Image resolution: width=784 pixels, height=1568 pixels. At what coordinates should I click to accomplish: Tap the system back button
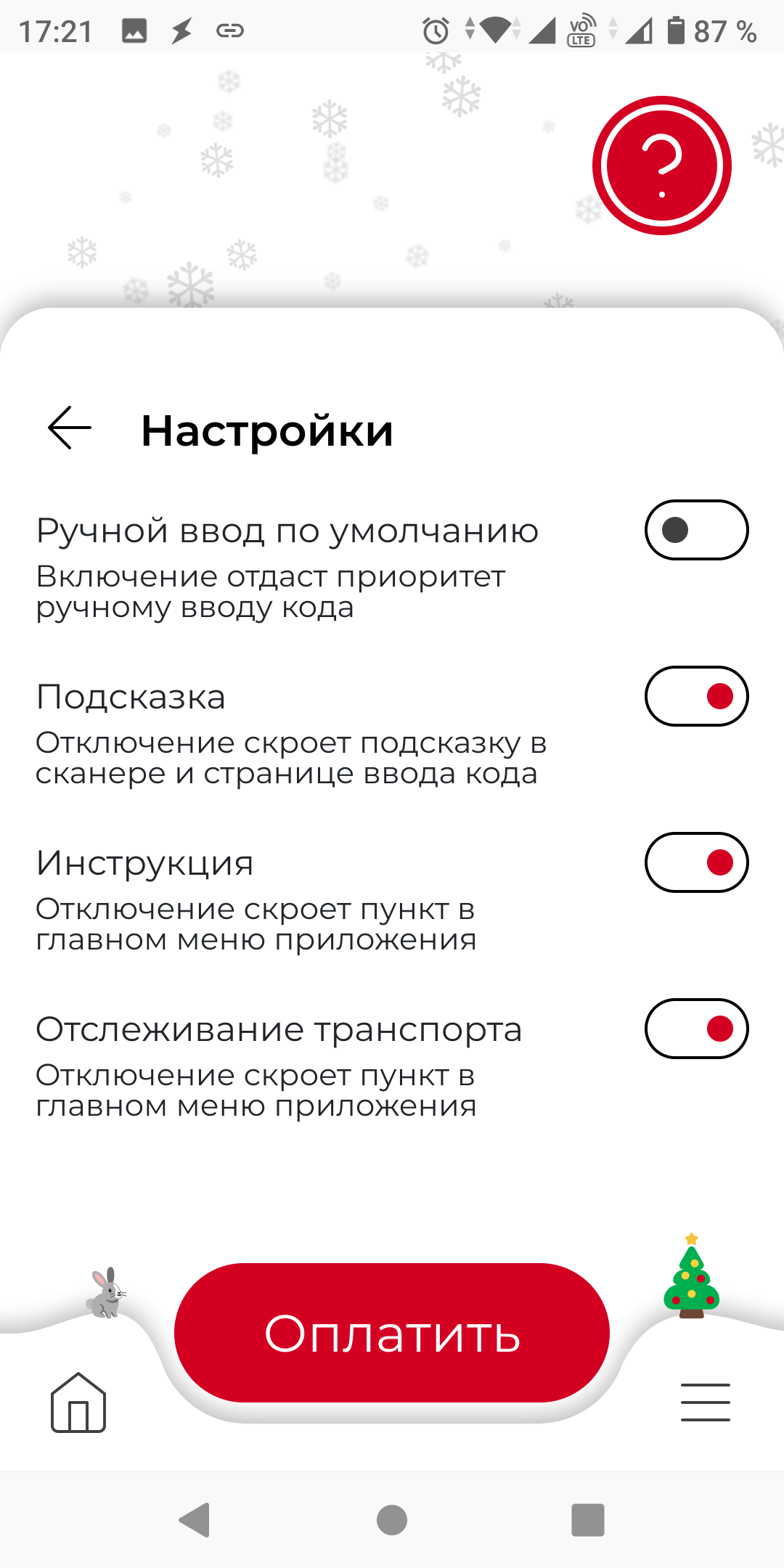(x=195, y=1520)
